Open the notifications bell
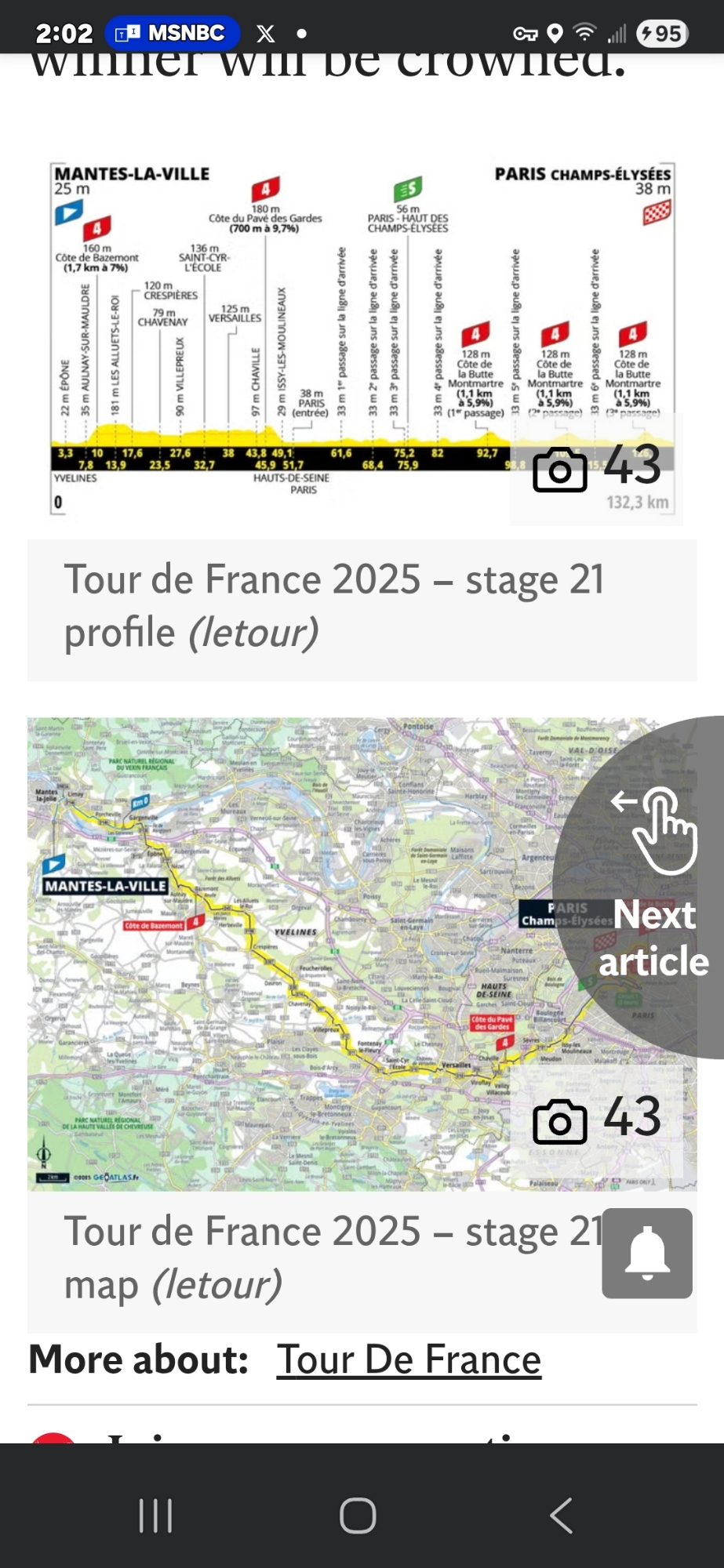Viewport: 724px width, 1568px height. [647, 1253]
